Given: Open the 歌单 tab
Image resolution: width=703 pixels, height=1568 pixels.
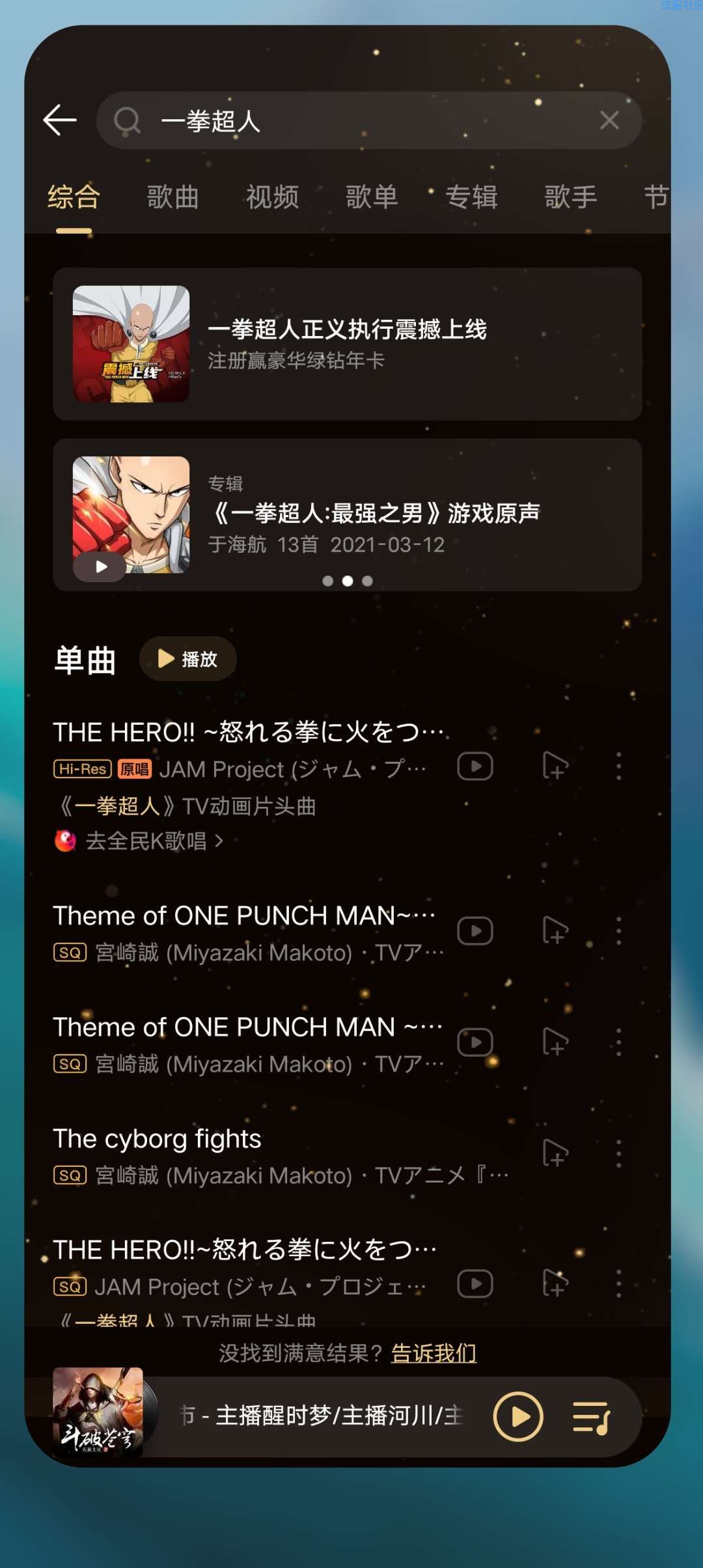Looking at the screenshot, I should 372,197.
